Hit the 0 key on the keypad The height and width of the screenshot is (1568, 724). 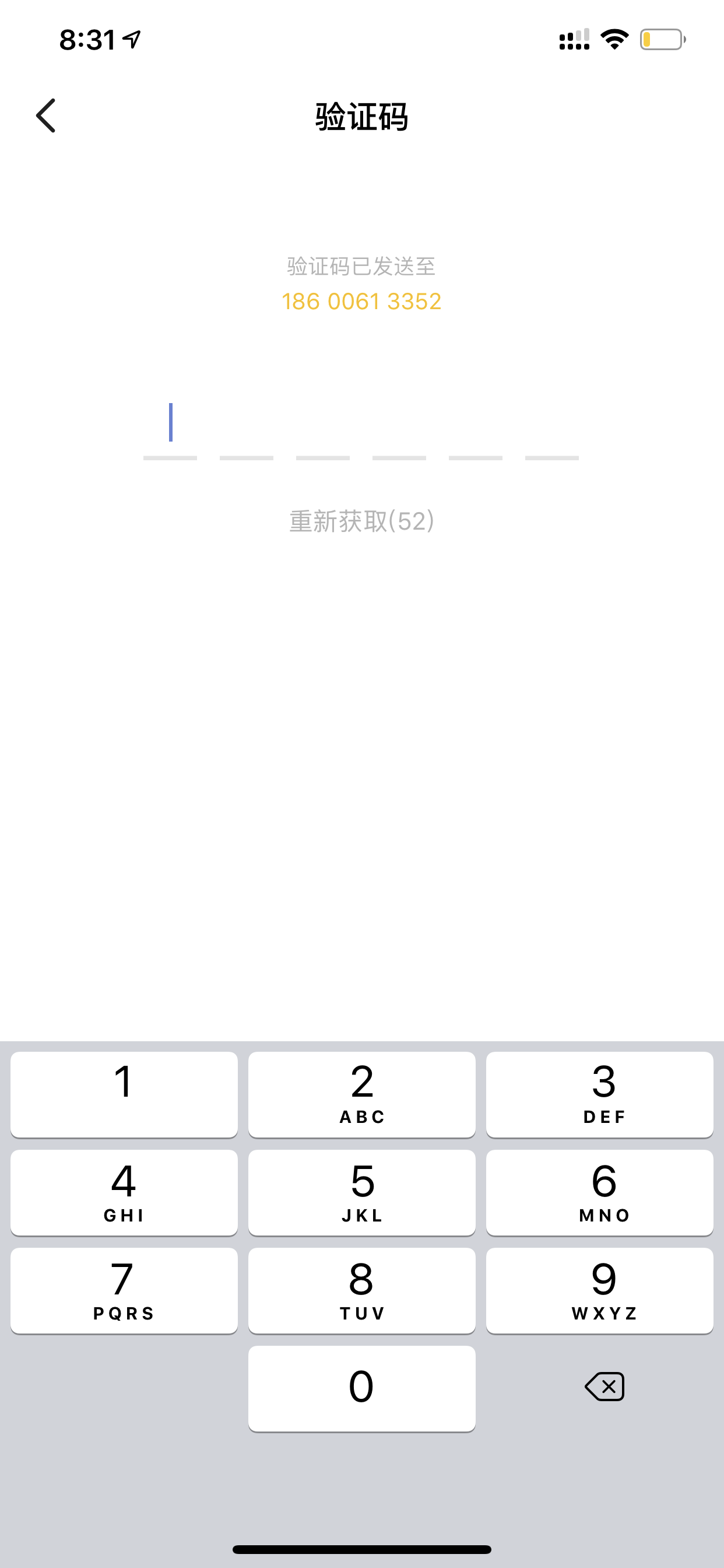click(x=362, y=1388)
